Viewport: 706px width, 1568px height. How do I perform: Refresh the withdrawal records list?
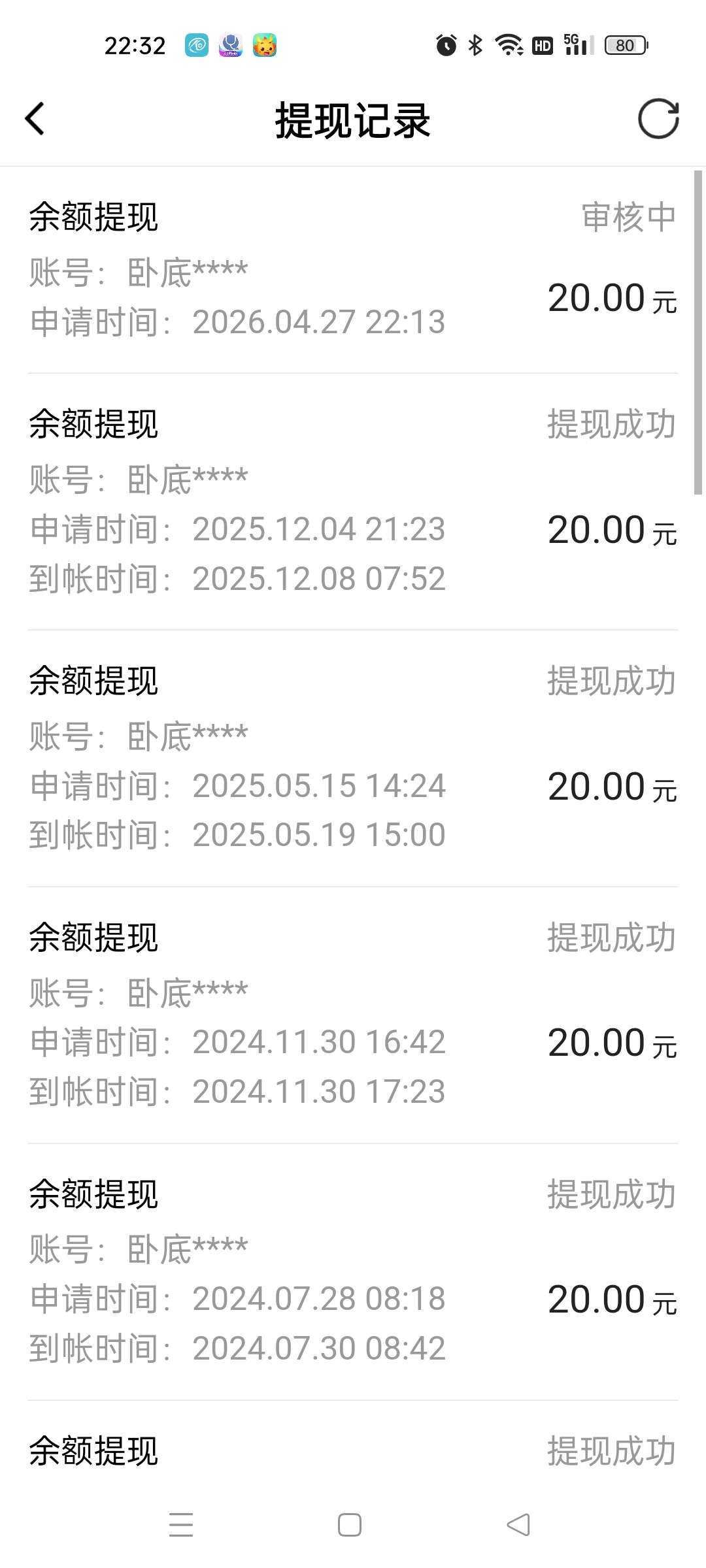(x=658, y=119)
